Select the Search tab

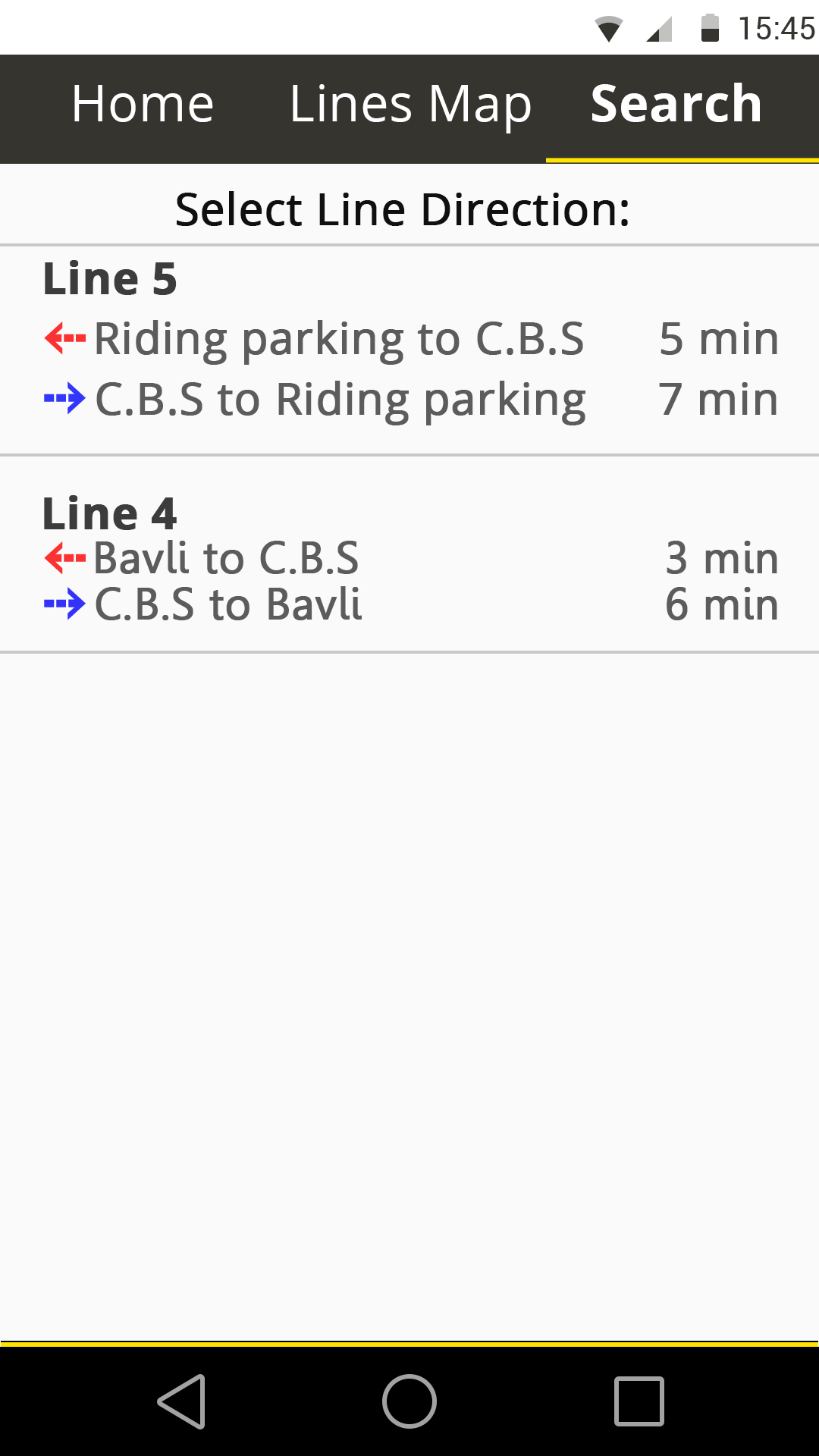click(676, 104)
